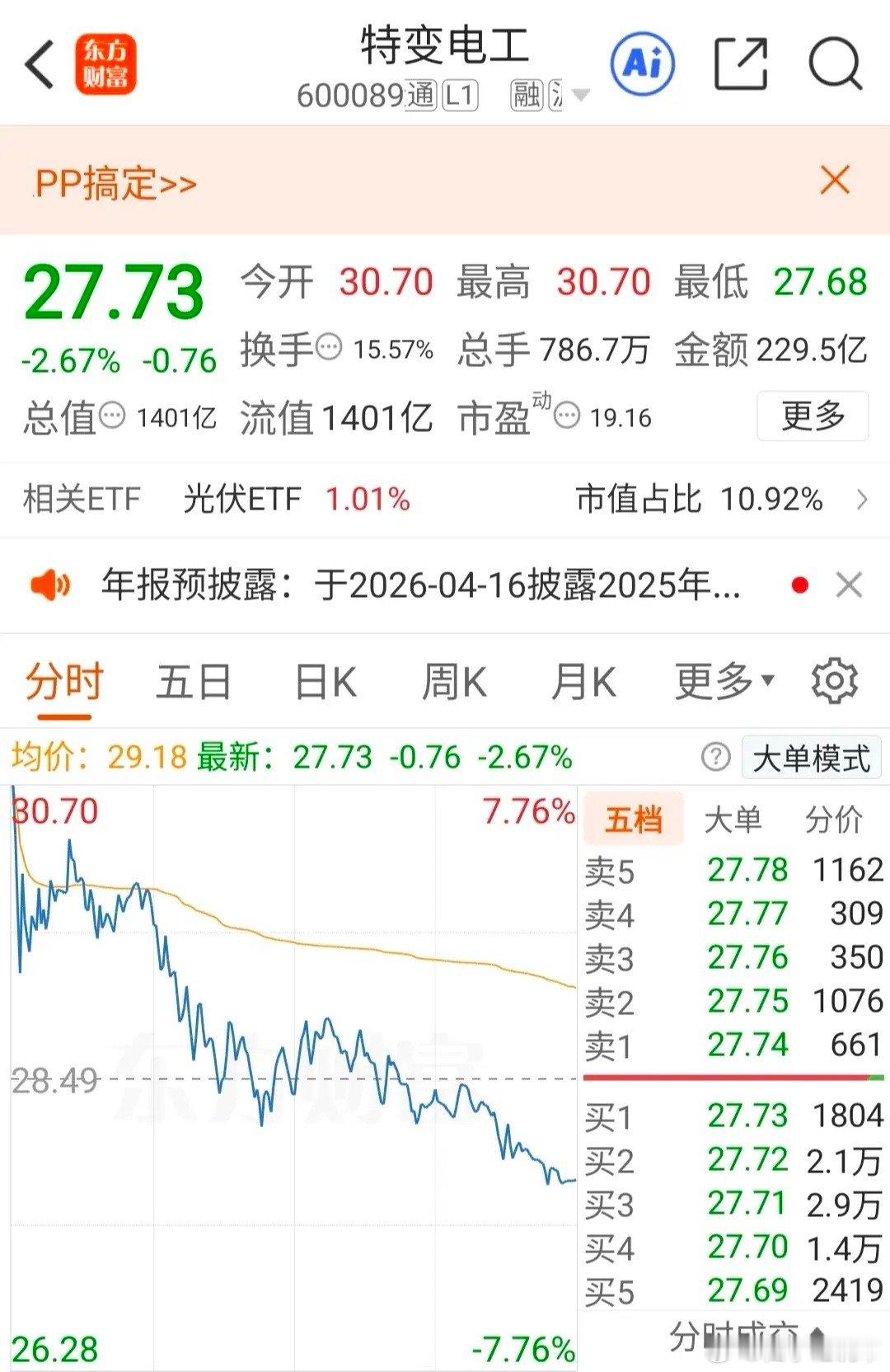Open the chart settings gear icon
The width and height of the screenshot is (890, 1372).
tap(835, 680)
